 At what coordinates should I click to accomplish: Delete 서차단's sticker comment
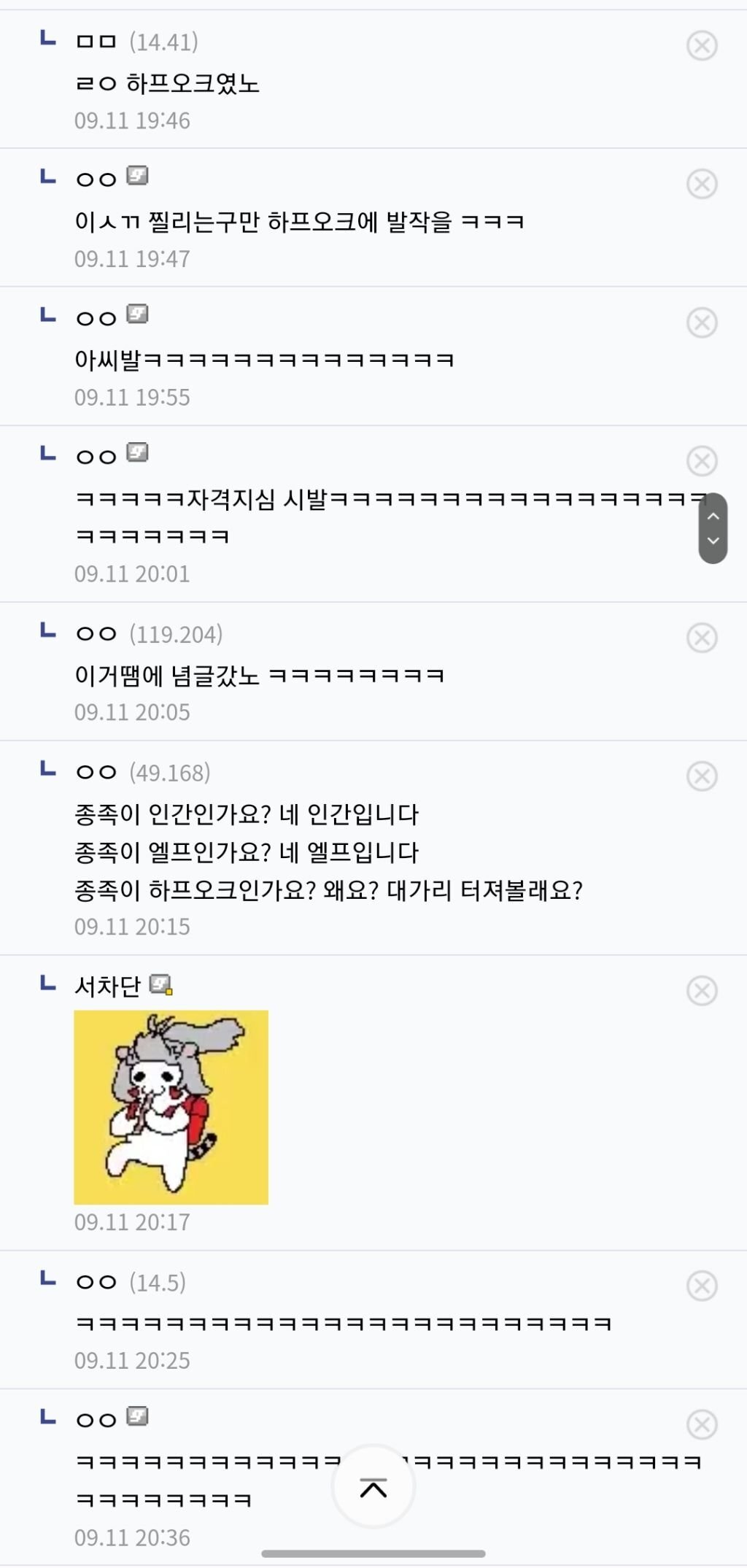(x=702, y=991)
